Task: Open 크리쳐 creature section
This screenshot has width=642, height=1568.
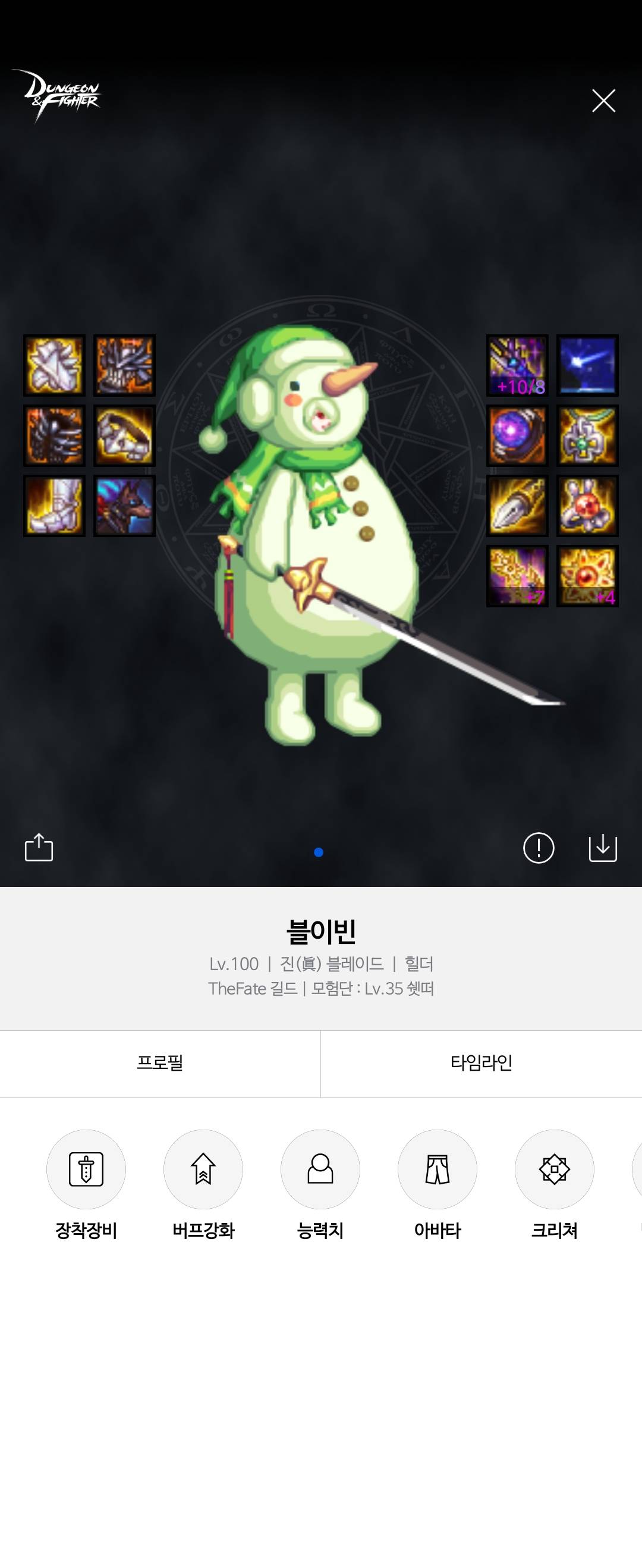Action: pyautogui.click(x=555, y=1169)
